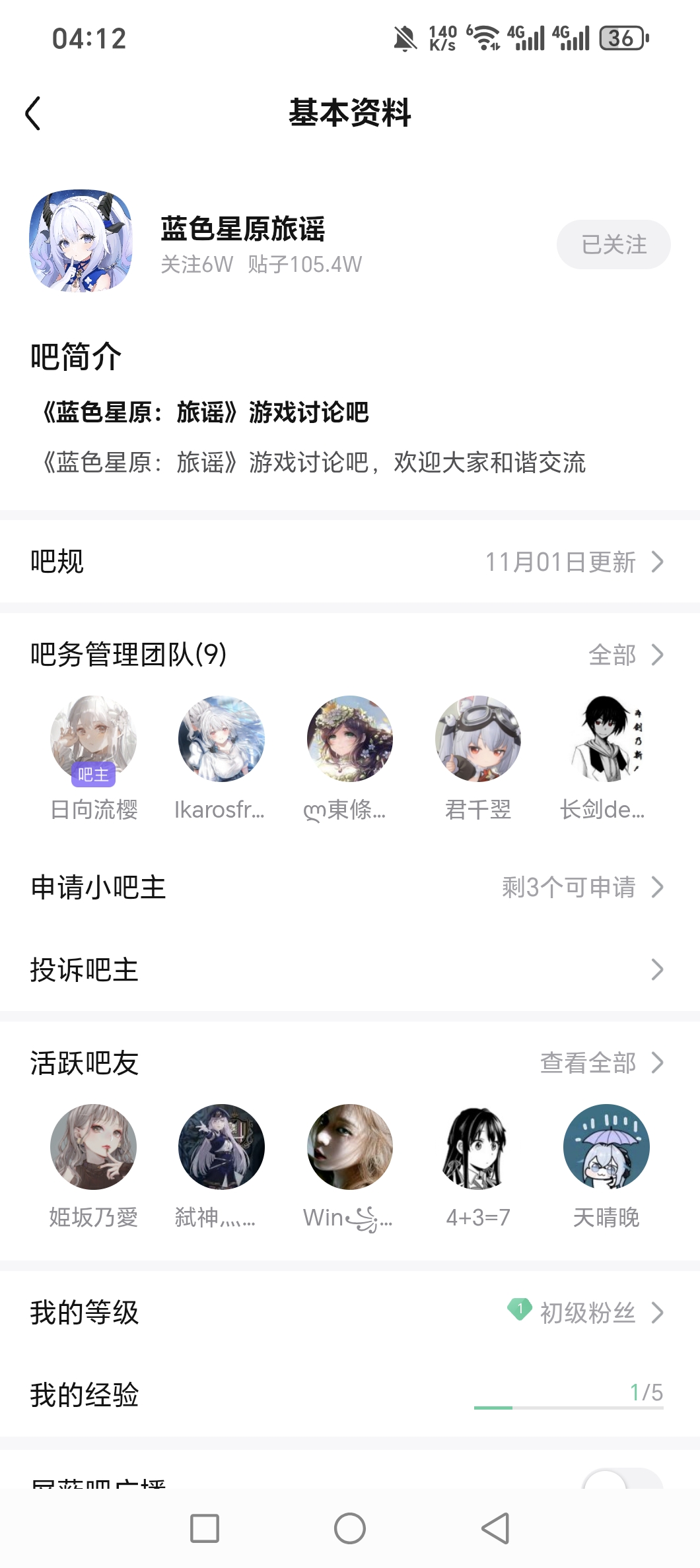Open user 4+3=7's profile
Image resolution: width=700 pixels, height=1568 pixels.
pyautogui.click(x=477, y=1147)
